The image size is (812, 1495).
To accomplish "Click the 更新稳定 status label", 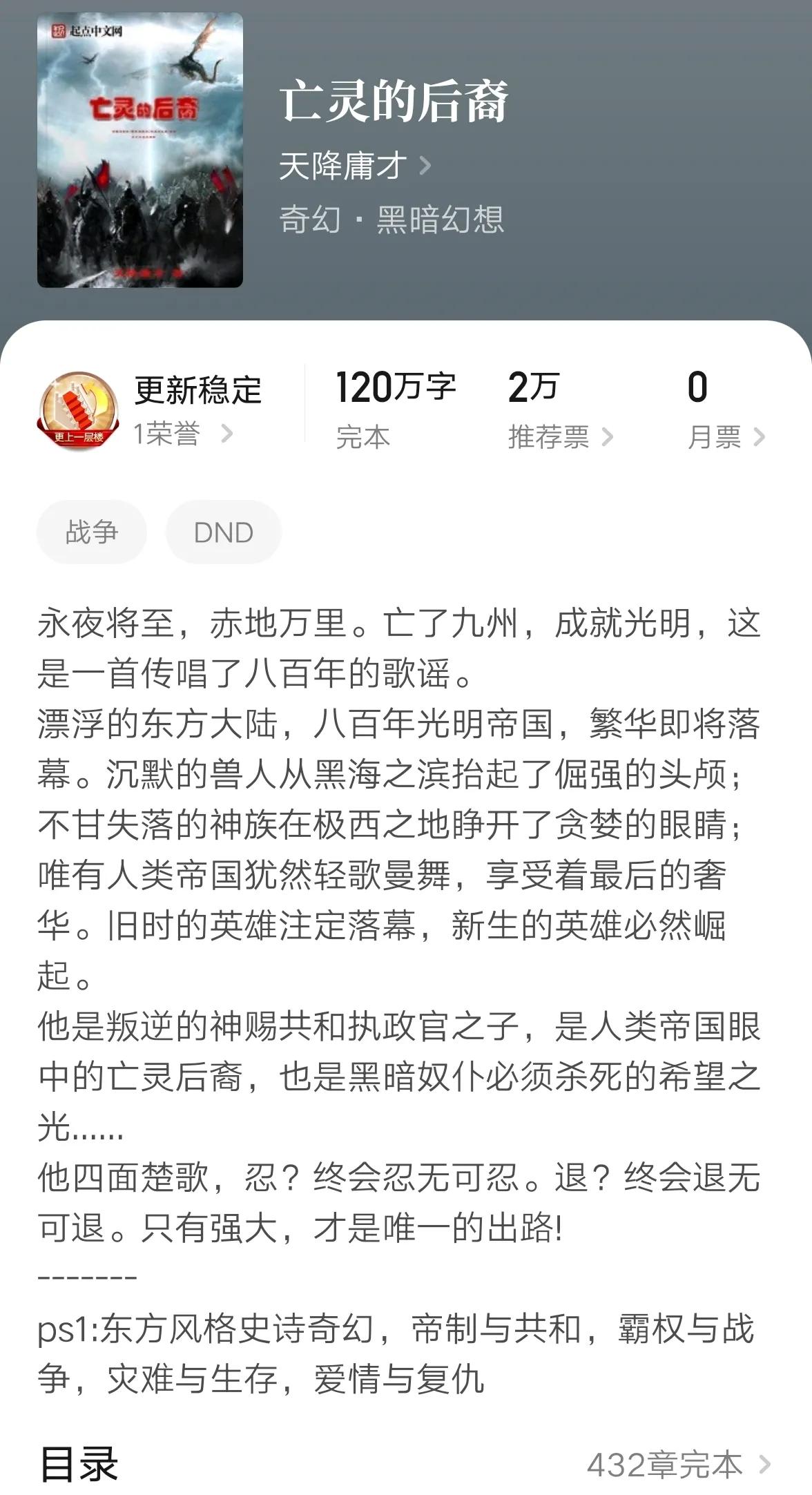I will click(197, 392).
